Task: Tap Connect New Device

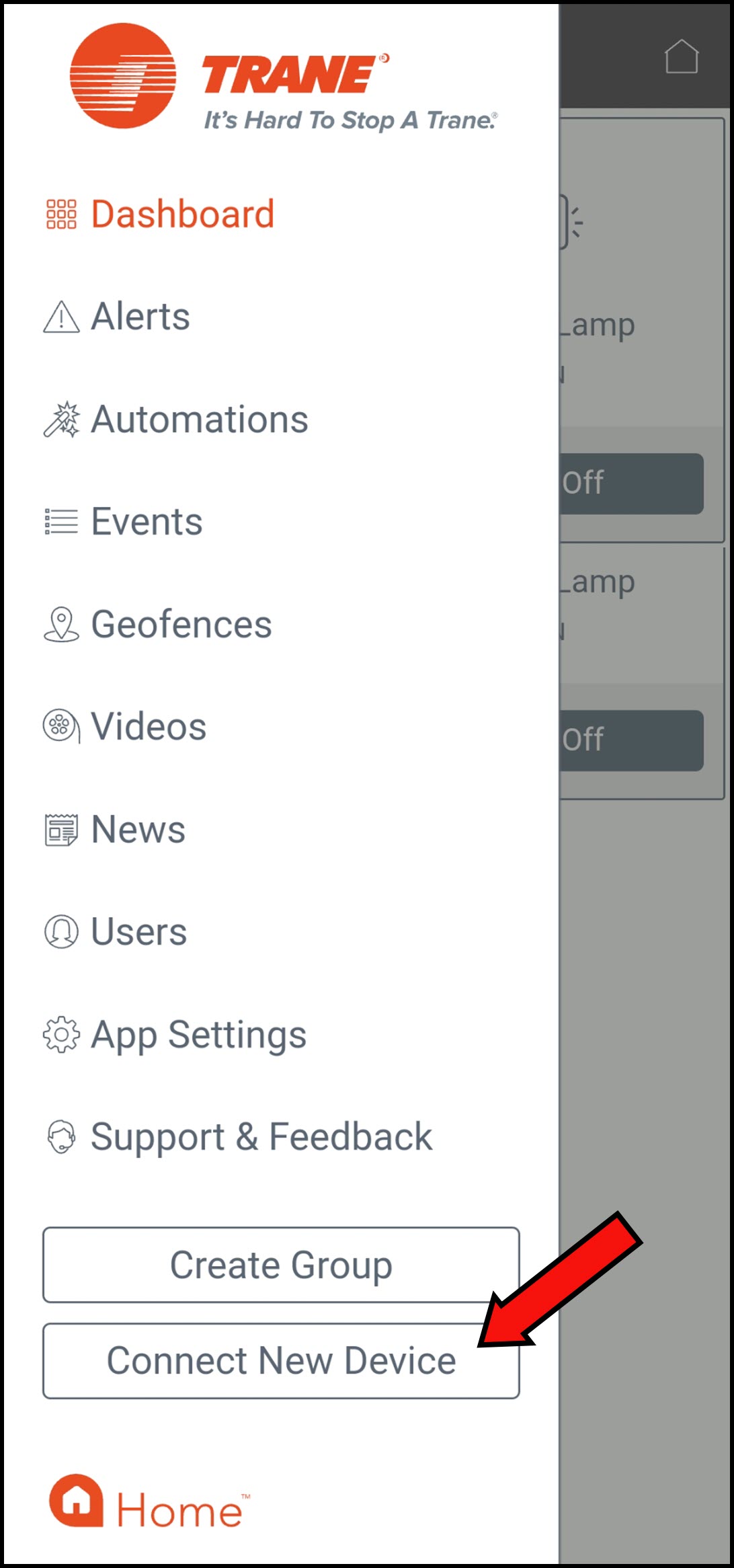Action: click(x=281, y=1361)
